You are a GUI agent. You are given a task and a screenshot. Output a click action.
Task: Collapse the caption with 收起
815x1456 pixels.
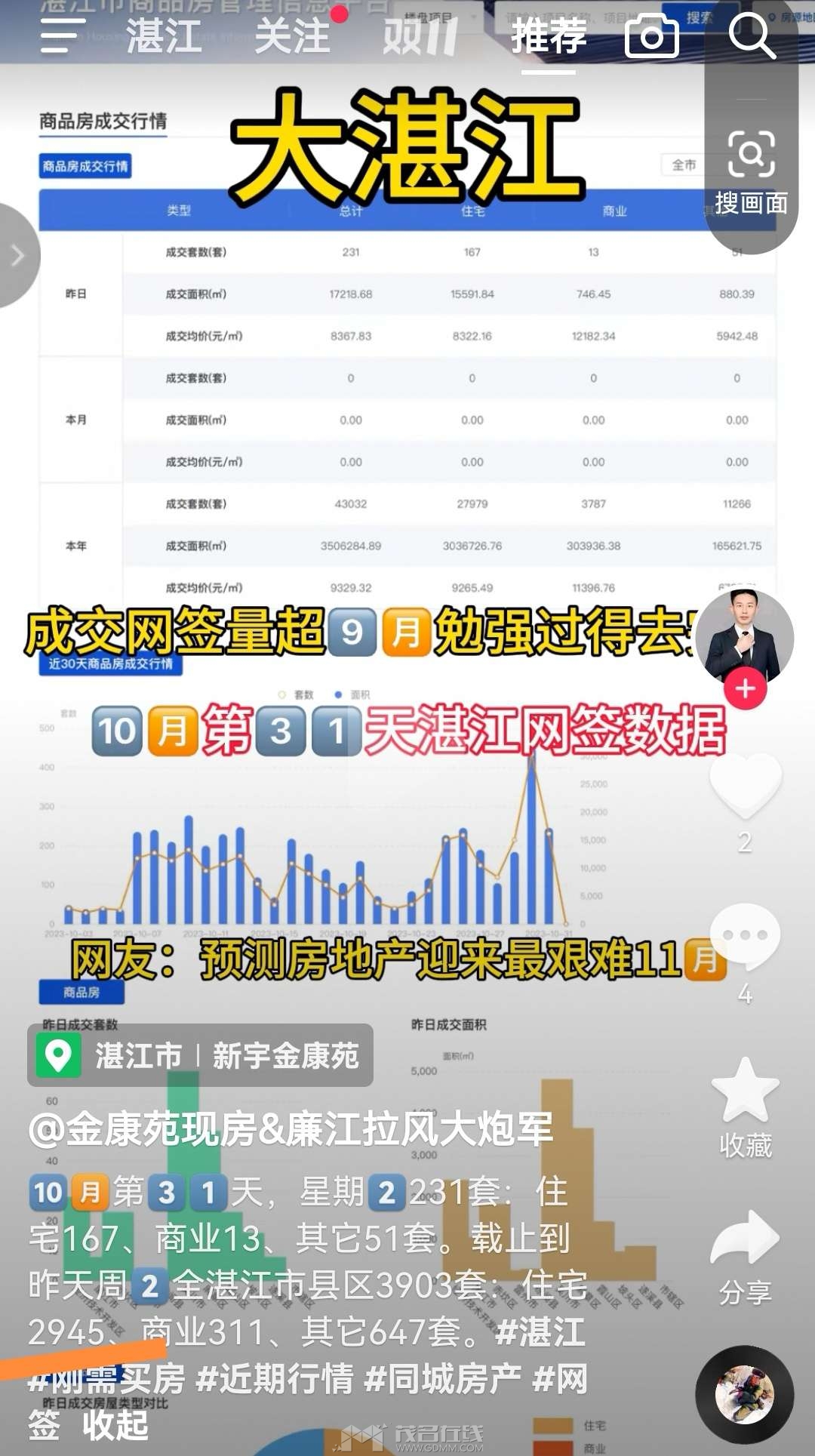point(115,1426)
